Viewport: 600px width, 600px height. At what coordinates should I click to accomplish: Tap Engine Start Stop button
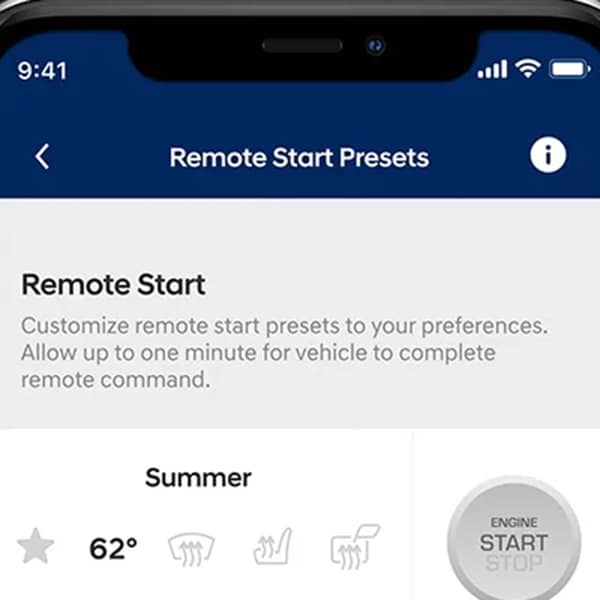513,543
